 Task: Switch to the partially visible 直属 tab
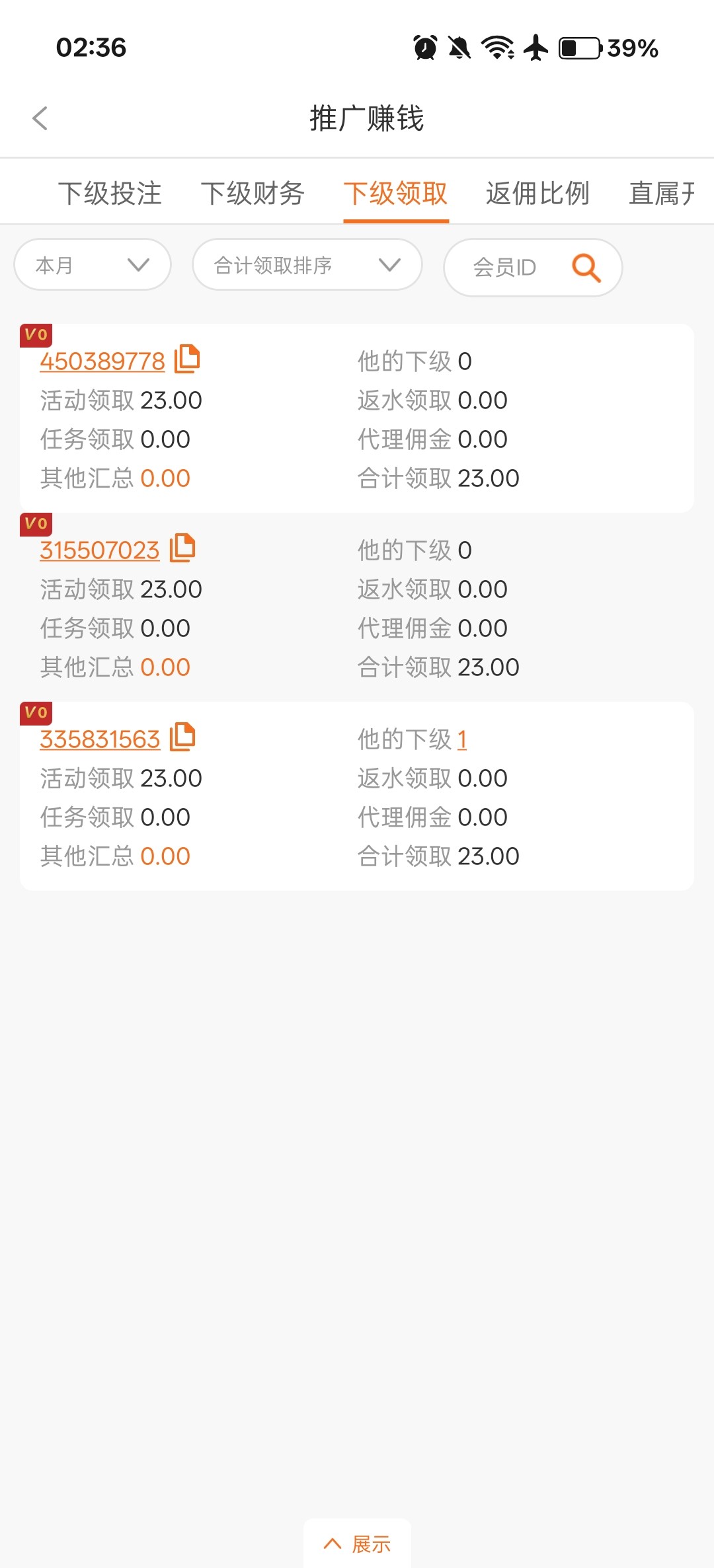click(x=662, y=194)
